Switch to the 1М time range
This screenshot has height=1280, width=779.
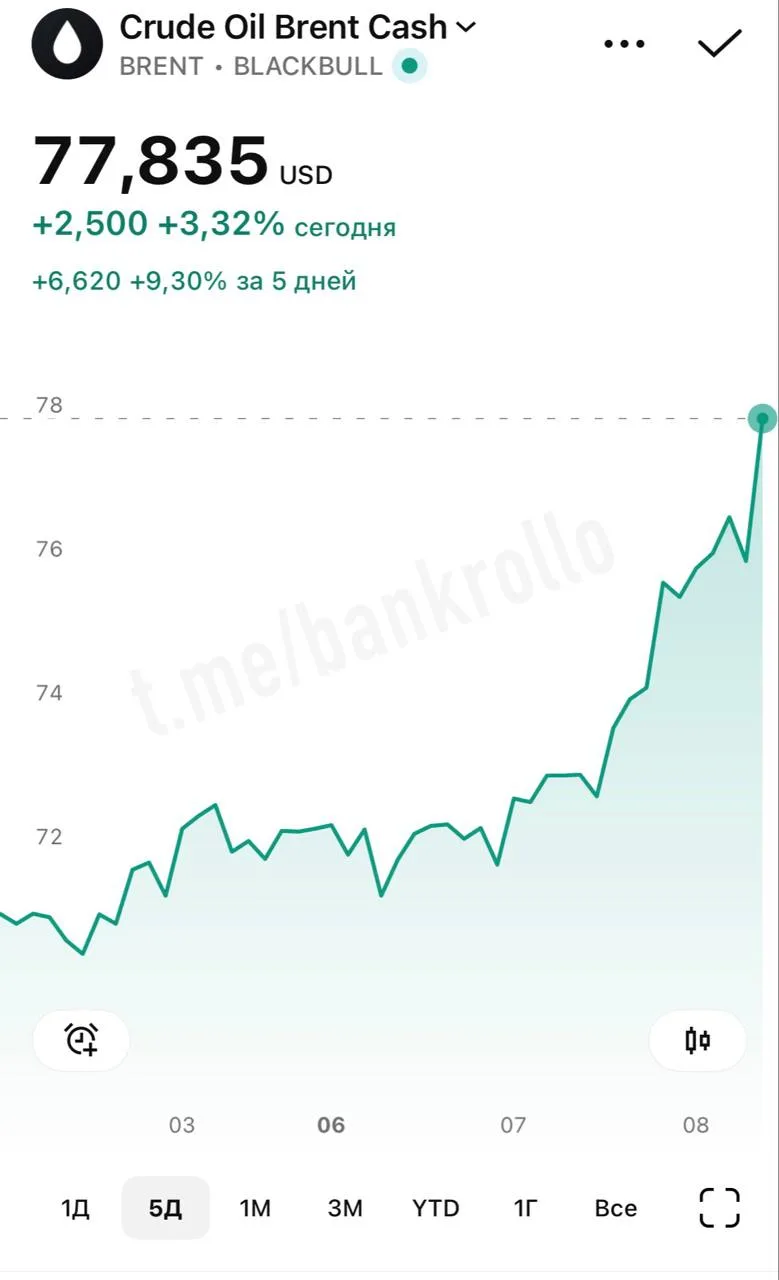(x=255, y=1208)
